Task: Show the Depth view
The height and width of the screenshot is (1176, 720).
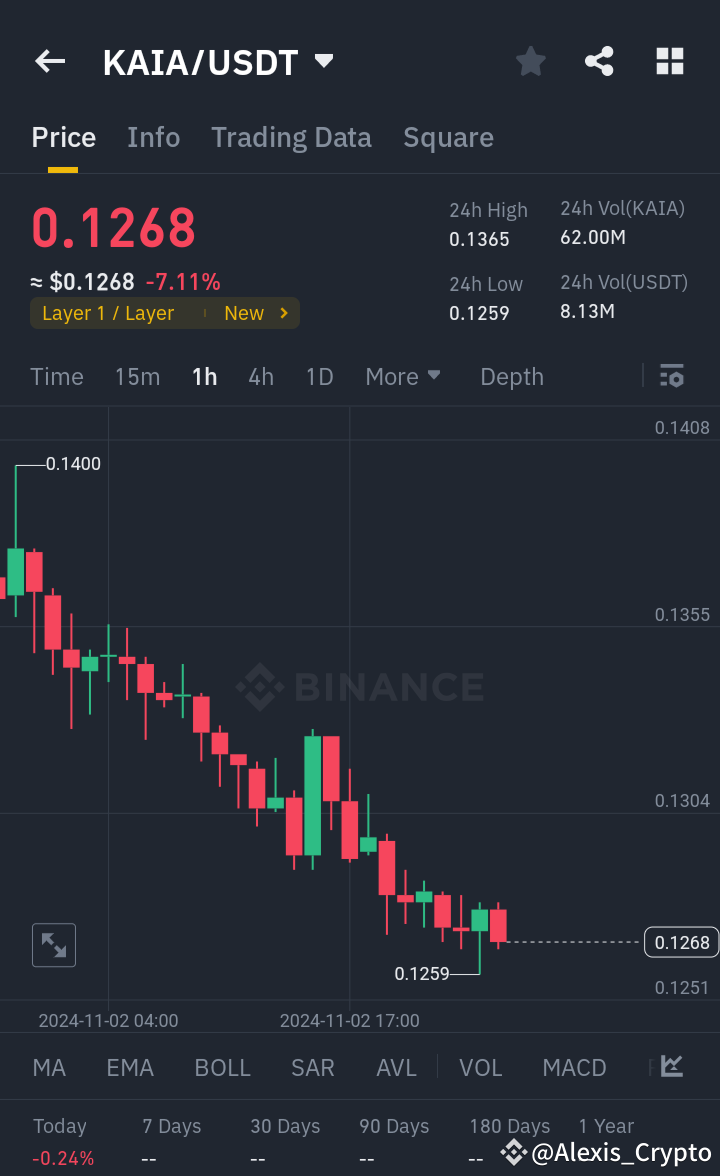Action: 511,376
